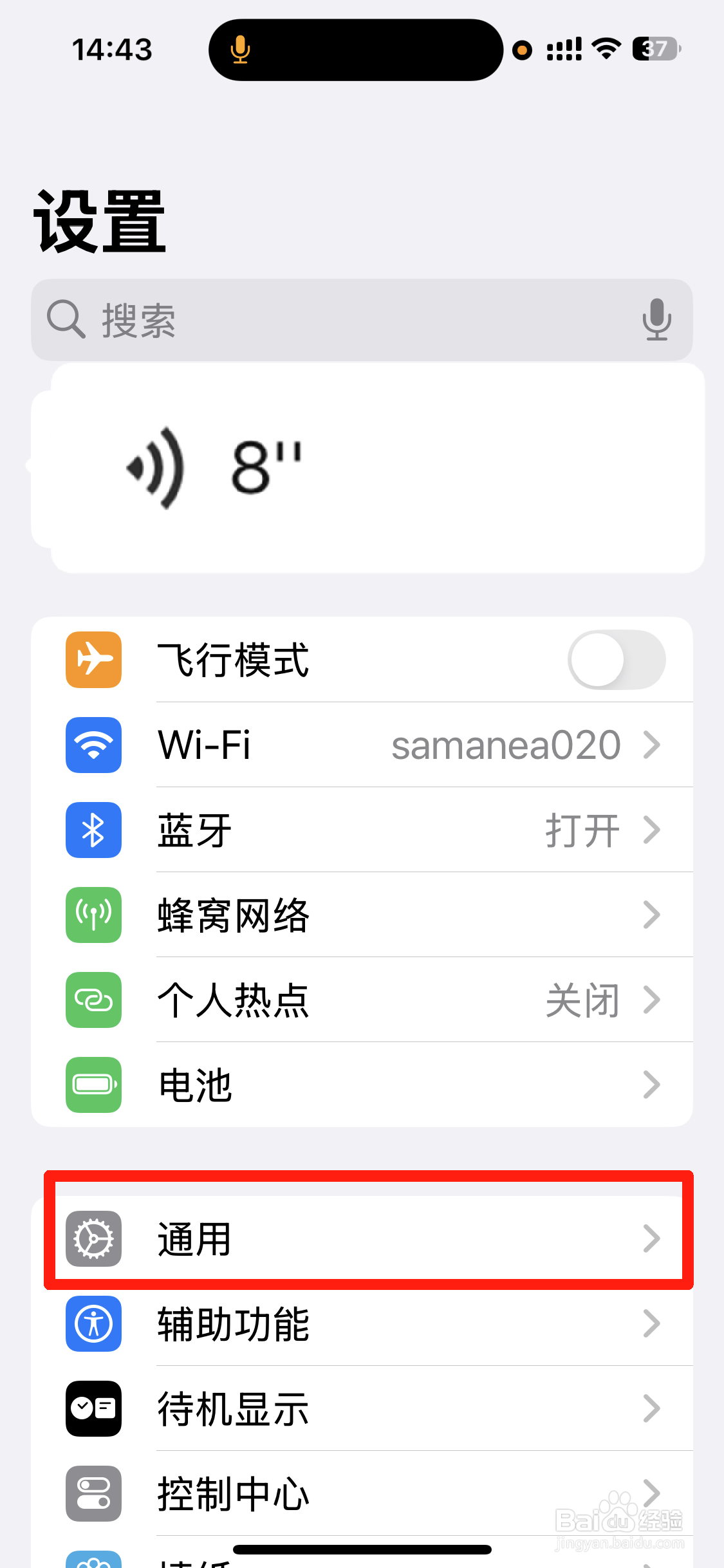The height and width of the screenshot is (1568, 724).
Task: Select the Wi-Fi icon
Action: pyautogui.click(x=93, y=745)
